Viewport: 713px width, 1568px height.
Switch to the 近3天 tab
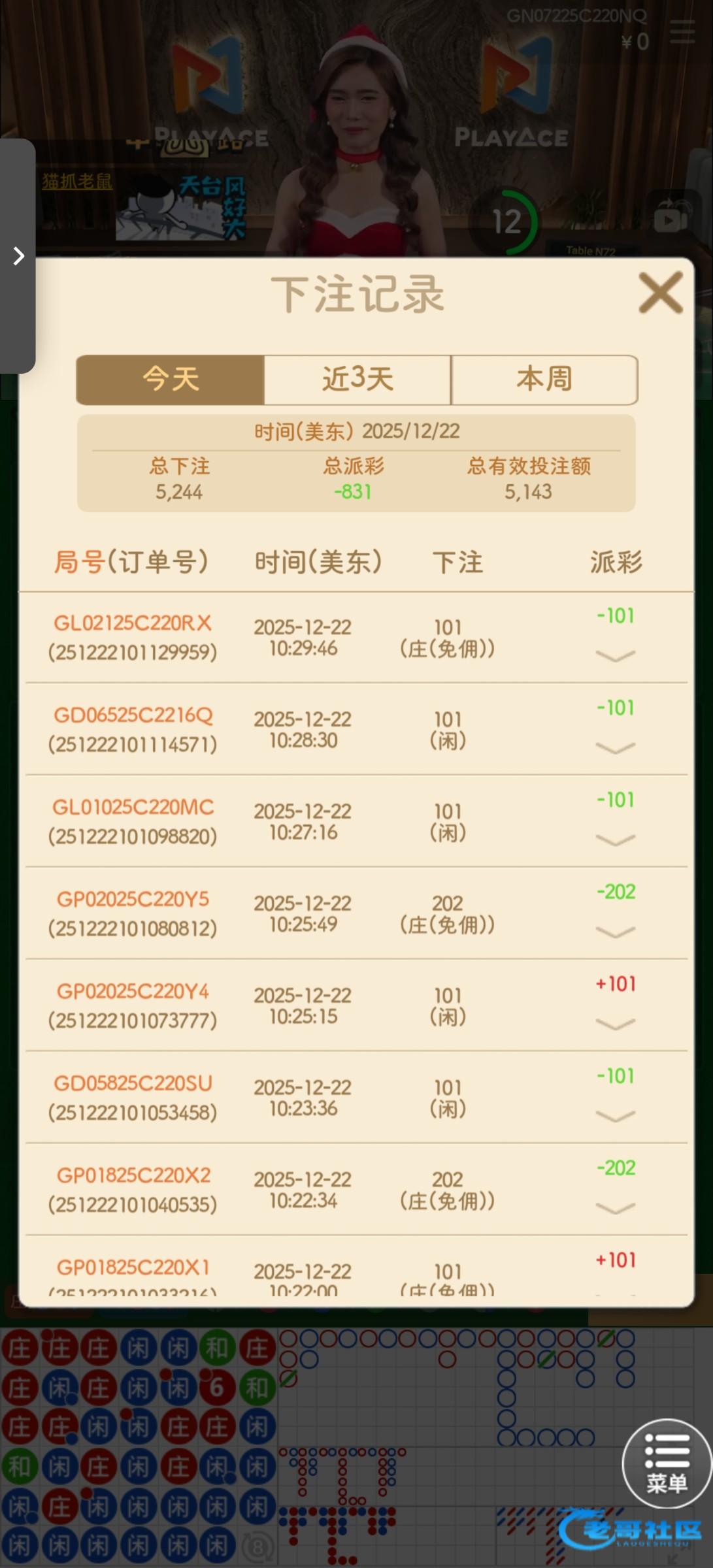[x=357, y=380]
